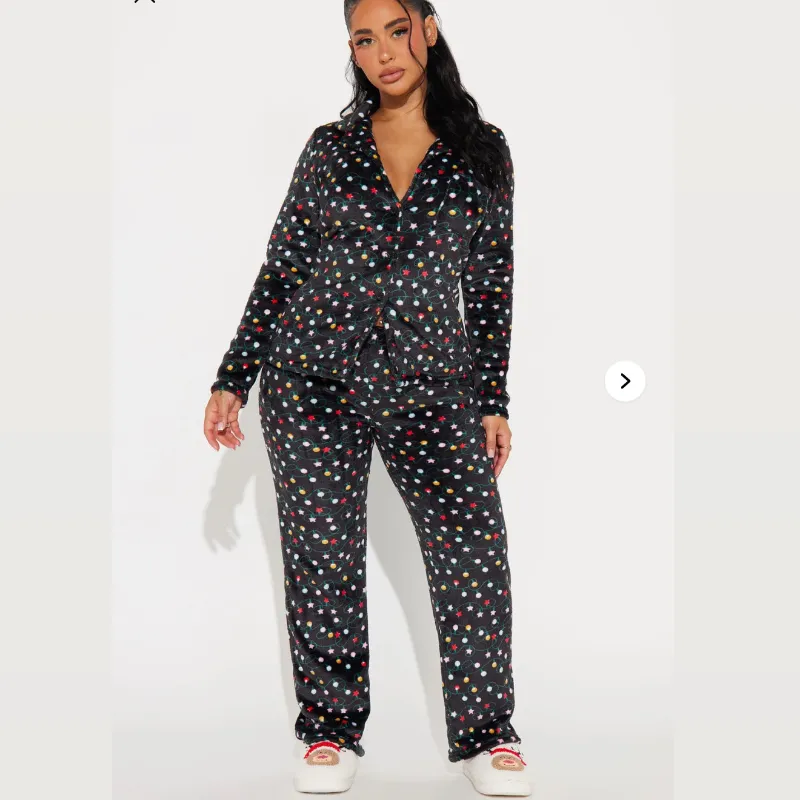Go to the next product photo

click(x=625, y=381)
